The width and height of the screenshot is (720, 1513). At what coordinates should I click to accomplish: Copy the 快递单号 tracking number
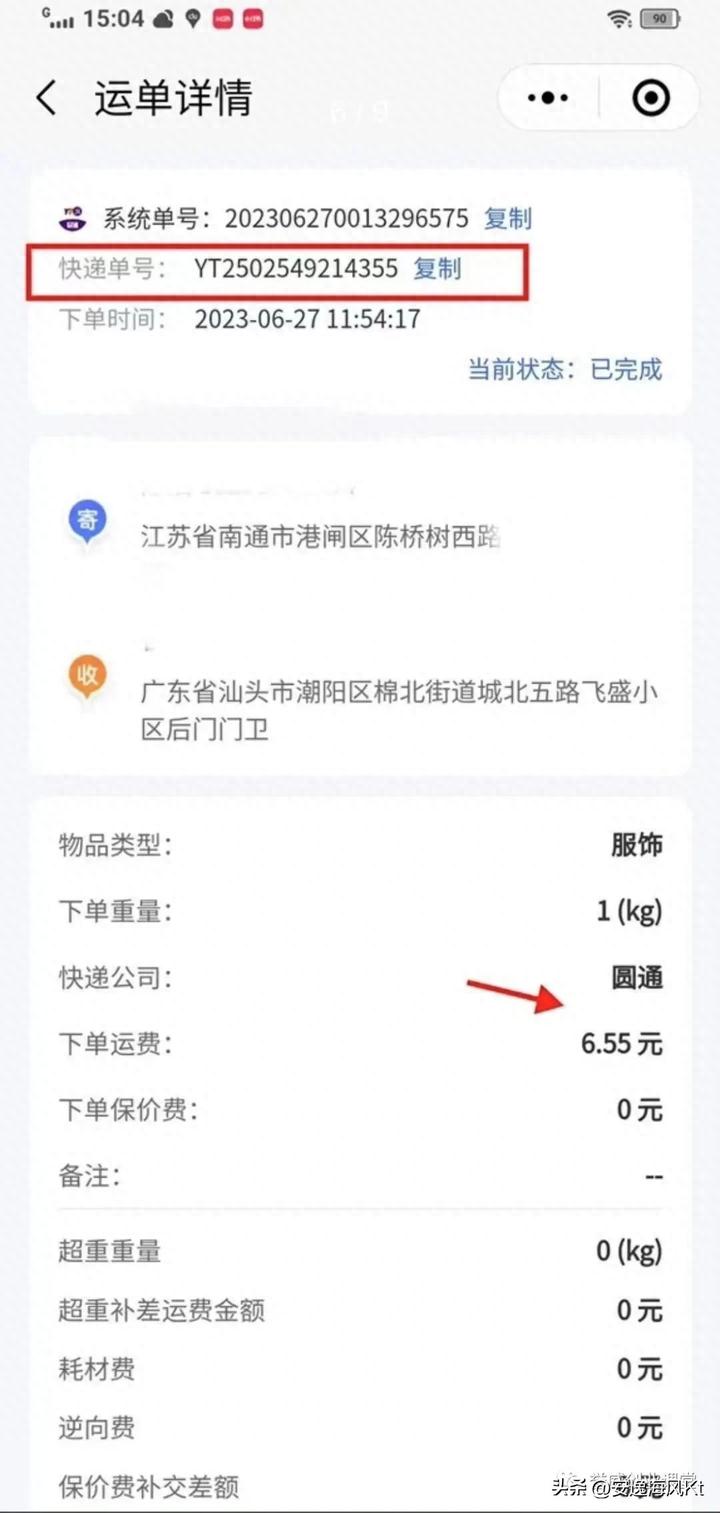[437, 268]
